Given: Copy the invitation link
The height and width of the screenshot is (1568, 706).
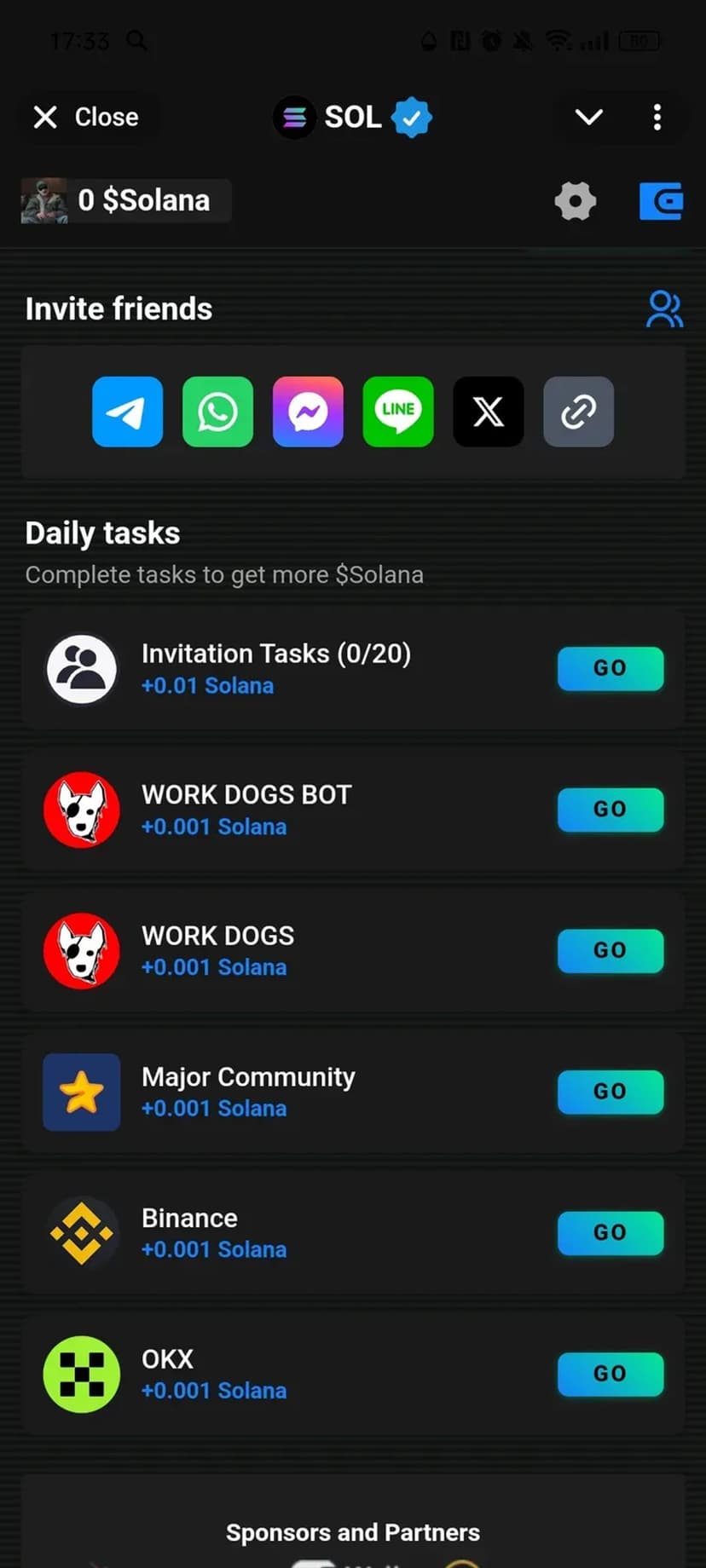Looking at the screenshot, I should pyautogui.click(x=578, y=412).
